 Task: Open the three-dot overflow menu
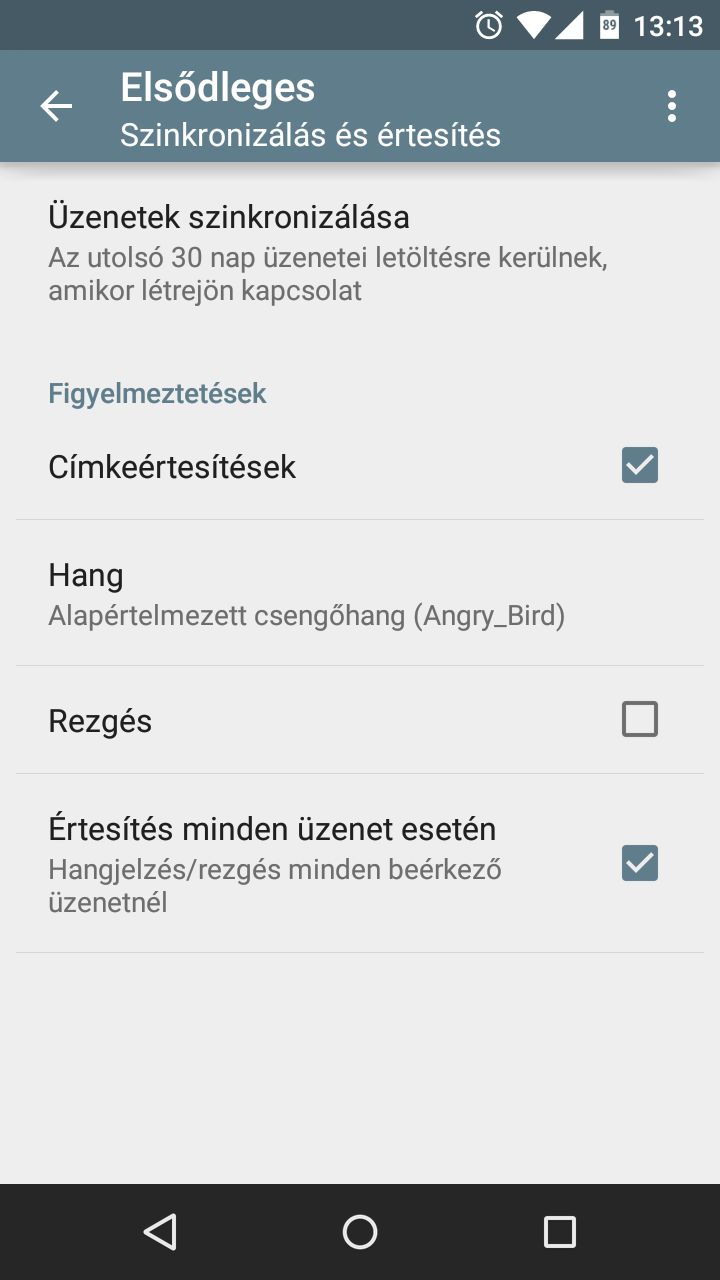[671, 106]
